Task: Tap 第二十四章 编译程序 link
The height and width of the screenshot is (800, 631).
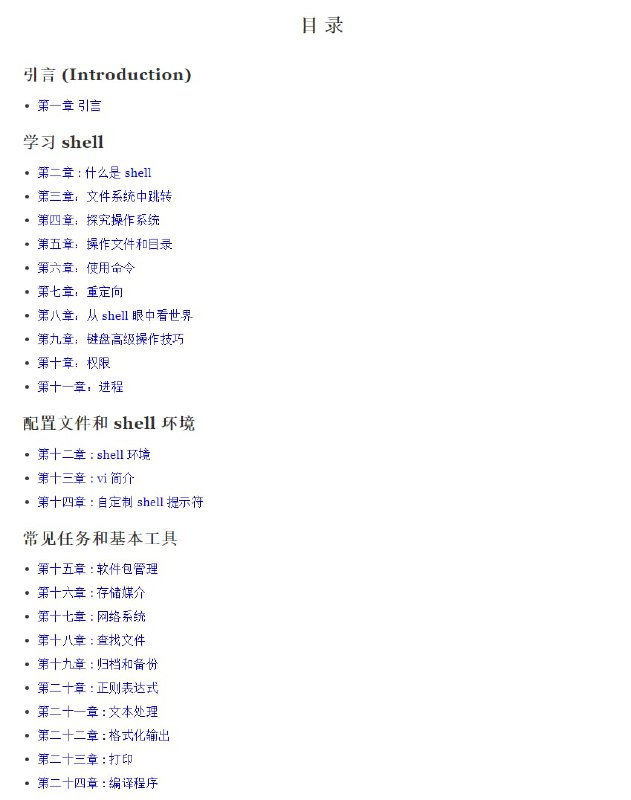Action: click(98, 783)
